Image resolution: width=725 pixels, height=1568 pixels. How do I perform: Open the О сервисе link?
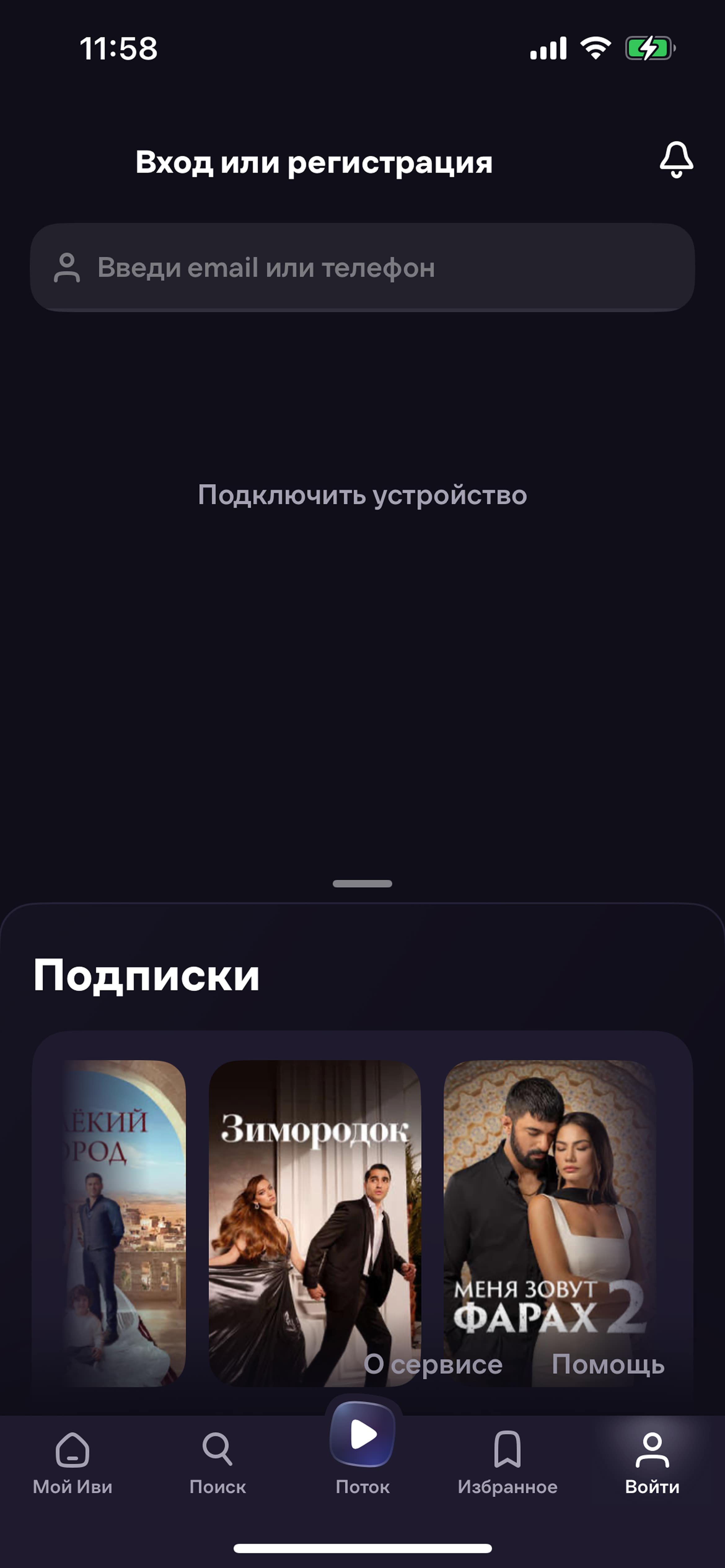click(x=433, y=1364)
